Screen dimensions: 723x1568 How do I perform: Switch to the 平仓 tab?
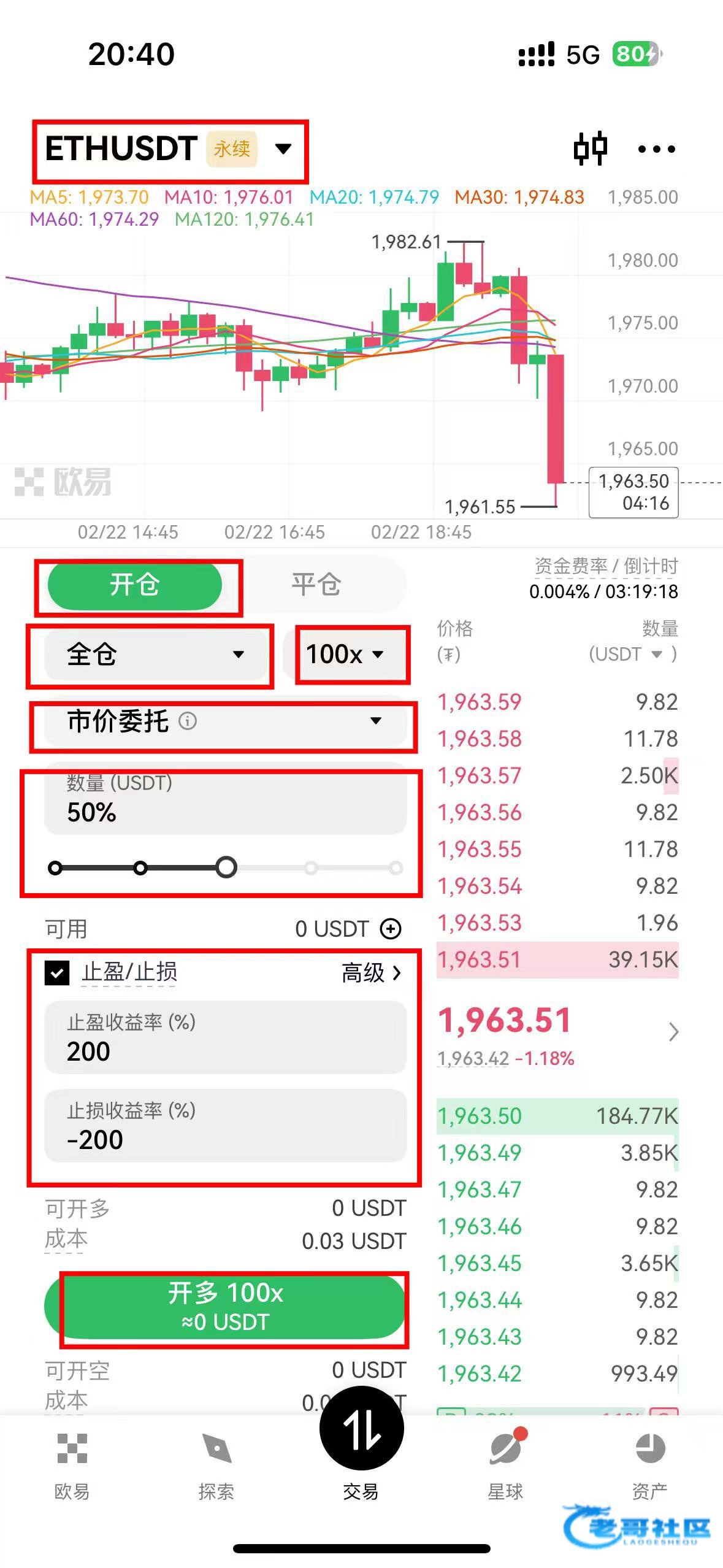coord(316,584)
